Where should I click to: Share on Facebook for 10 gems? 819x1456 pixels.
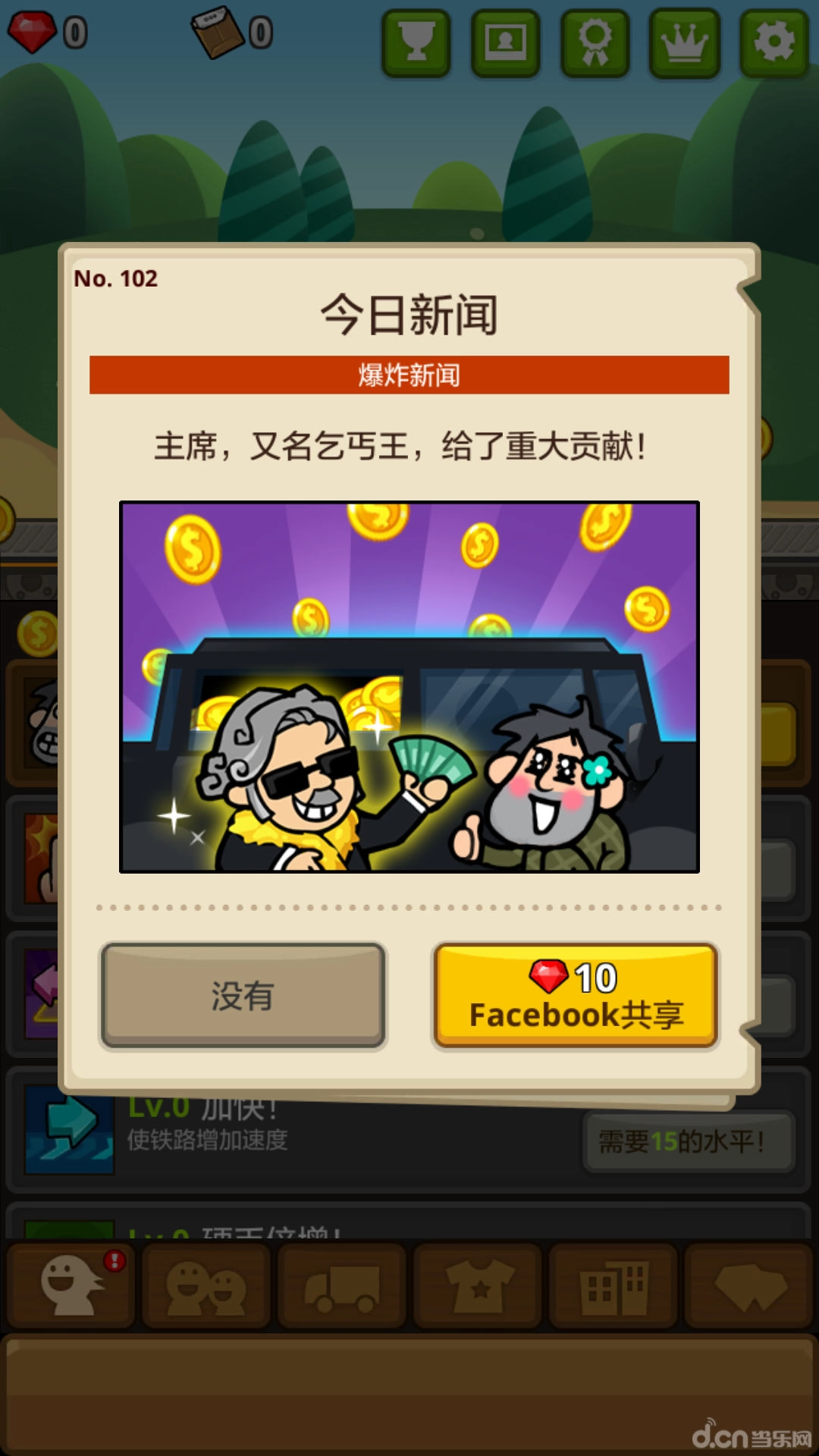pos(576,995)
